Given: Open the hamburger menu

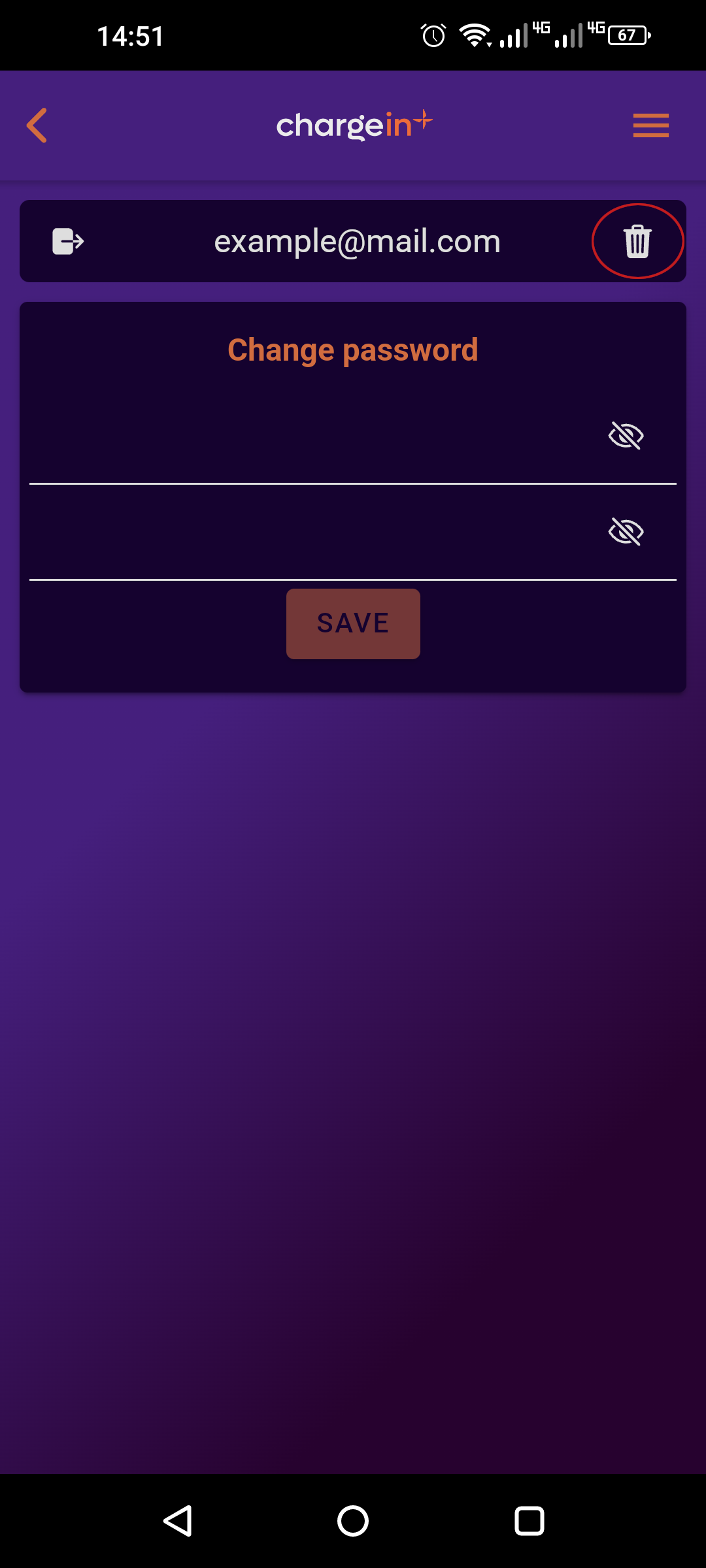Looking at the screenshot, I should point(650,125).
